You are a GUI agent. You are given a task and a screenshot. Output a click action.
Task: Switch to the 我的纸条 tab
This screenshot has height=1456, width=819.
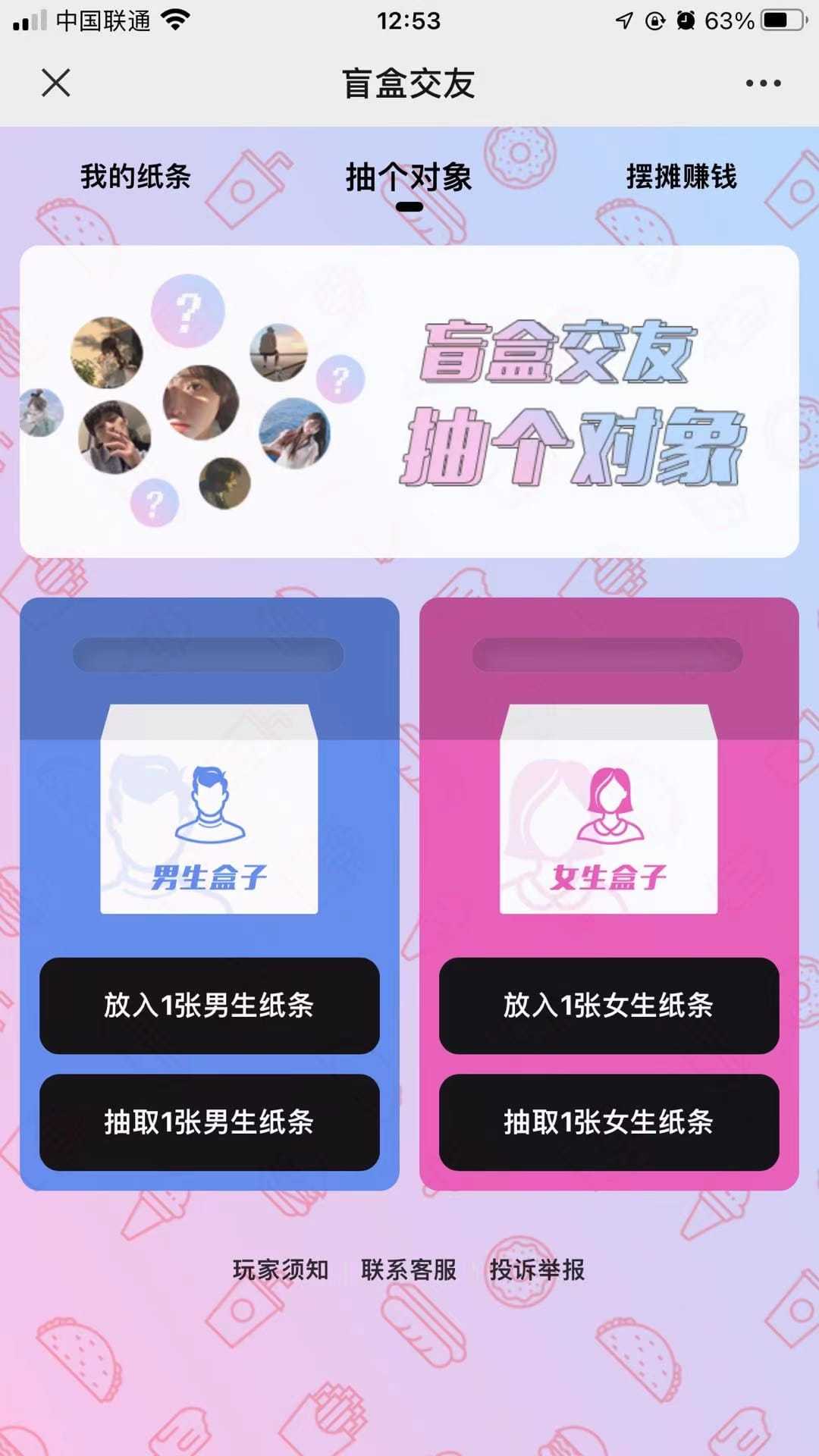point(136,177)
